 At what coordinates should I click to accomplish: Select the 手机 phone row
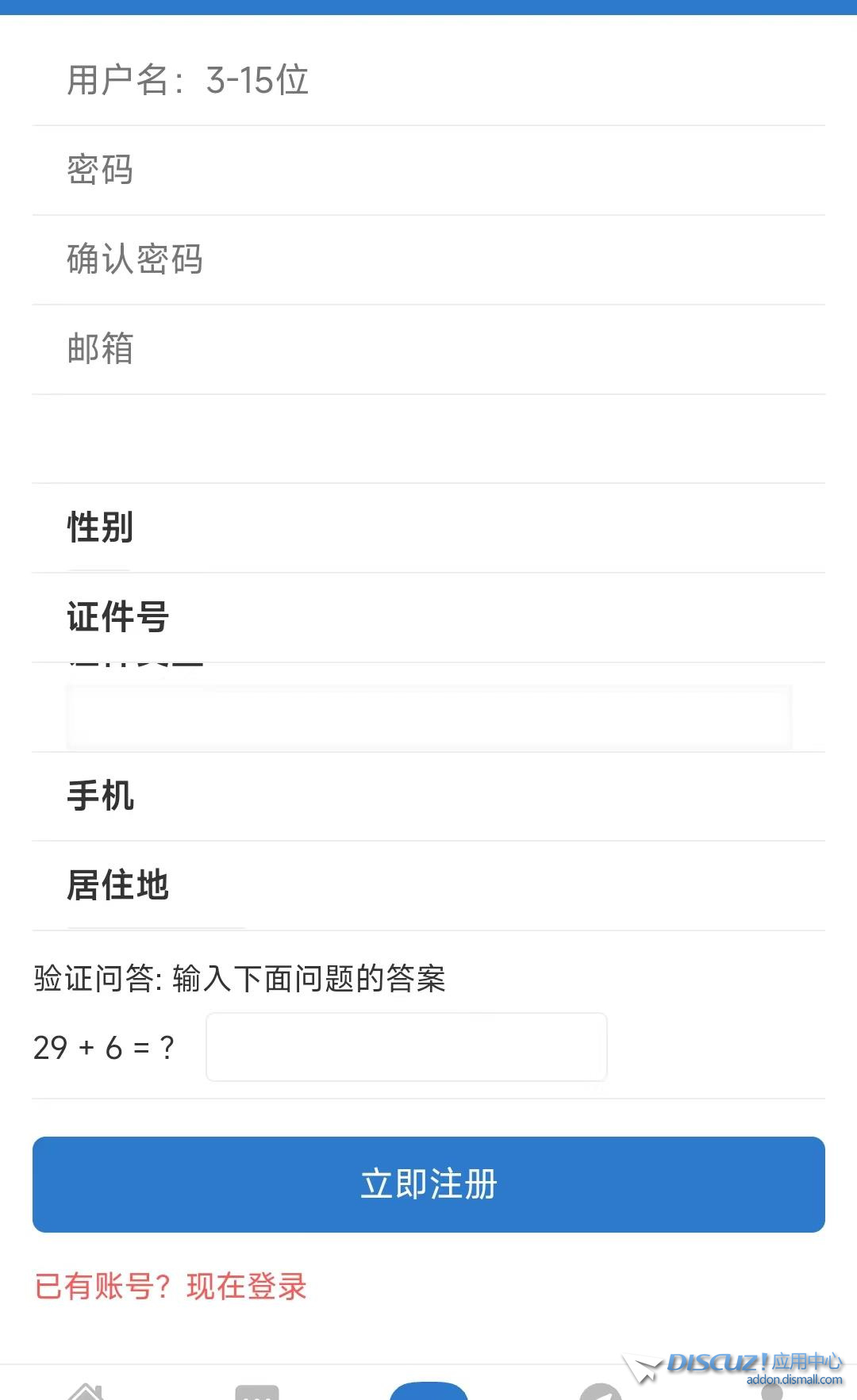pyautogui.click(x=428, y=796)
